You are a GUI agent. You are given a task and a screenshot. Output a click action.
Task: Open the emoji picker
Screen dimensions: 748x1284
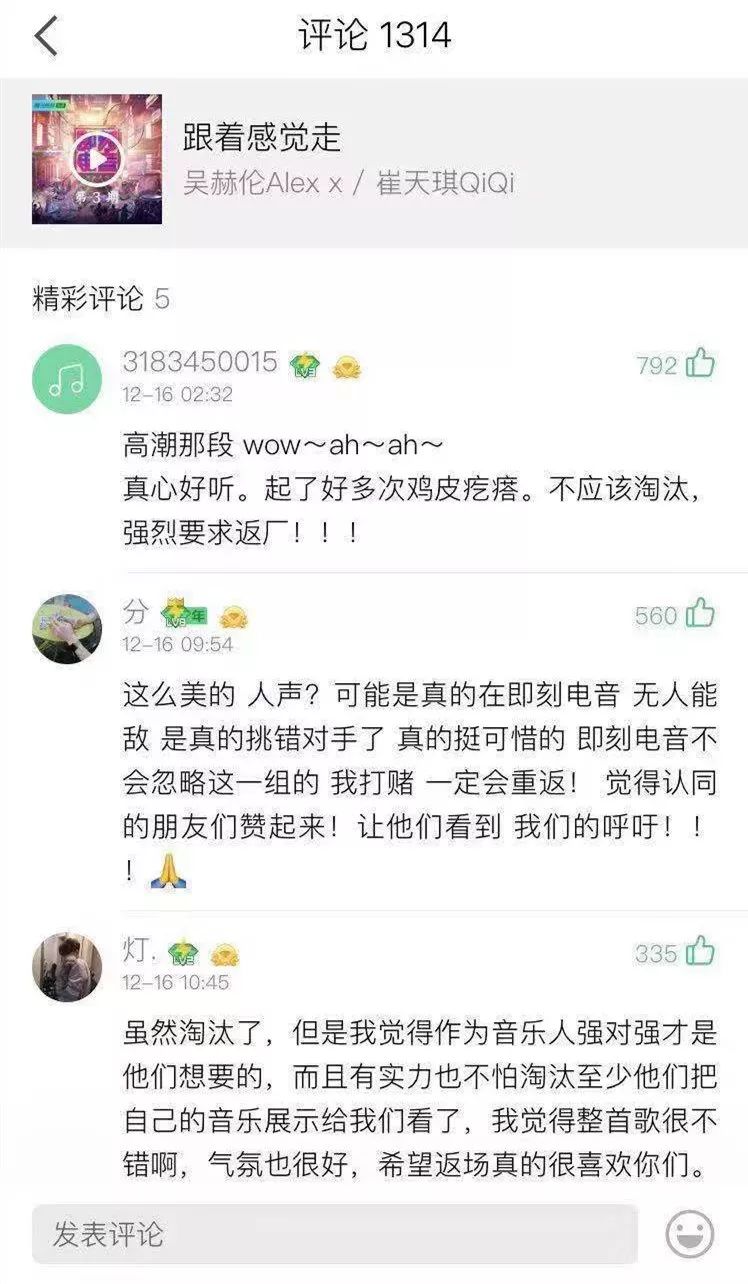pyautogui.click(x=690, y=1234)
